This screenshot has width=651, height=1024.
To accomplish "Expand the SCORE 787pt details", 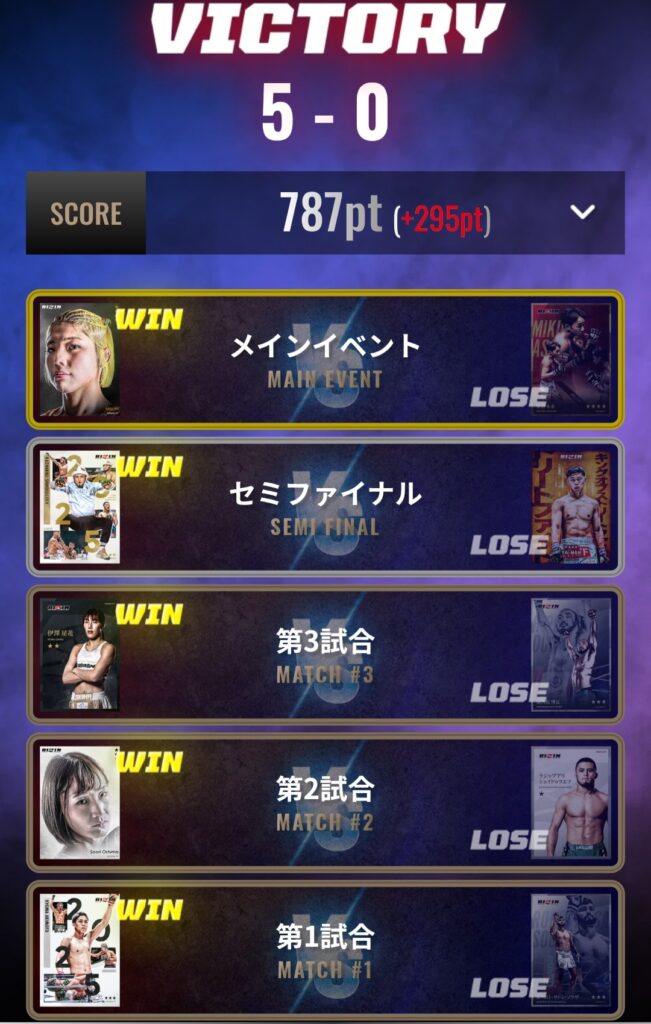I will click(582, 212).
